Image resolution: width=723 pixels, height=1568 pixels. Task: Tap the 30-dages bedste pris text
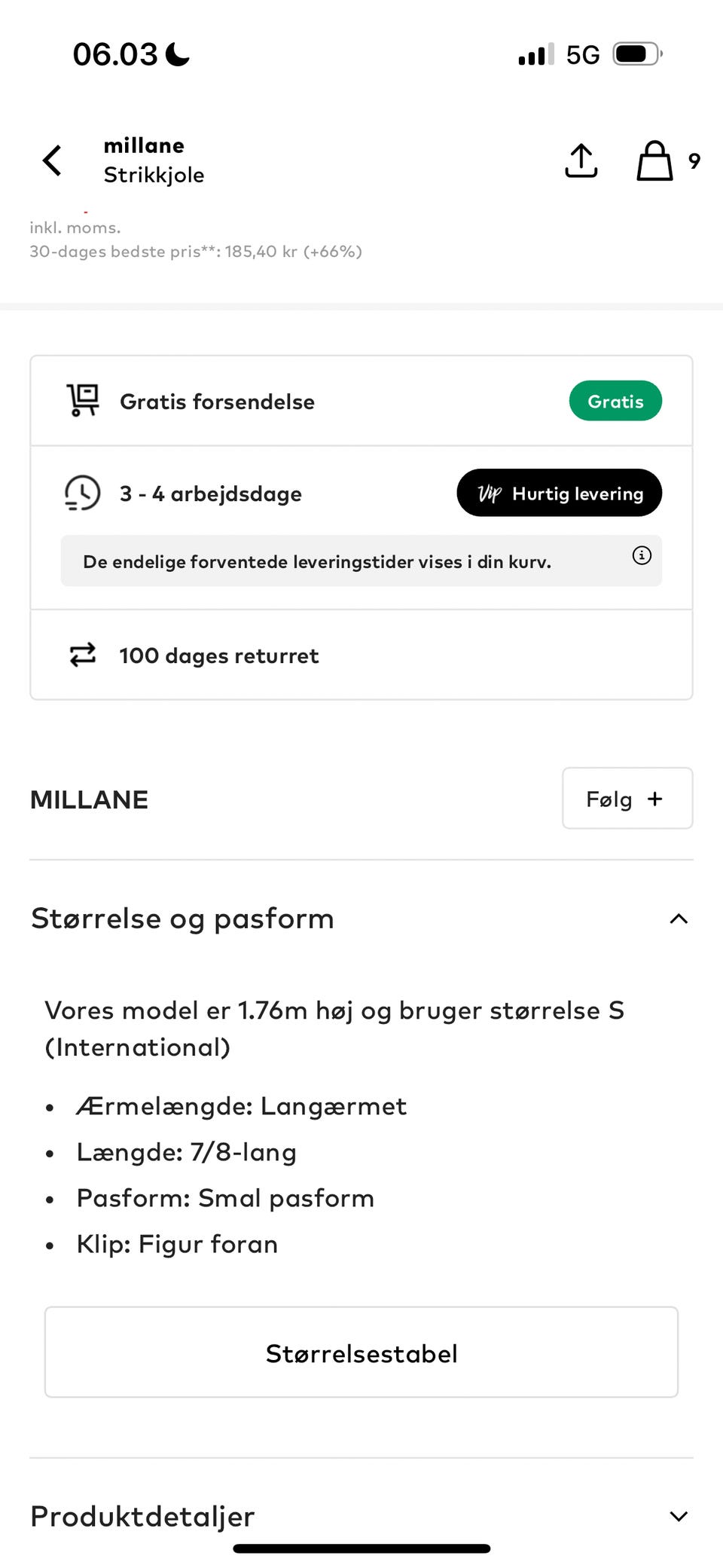(x=195, y=251)
